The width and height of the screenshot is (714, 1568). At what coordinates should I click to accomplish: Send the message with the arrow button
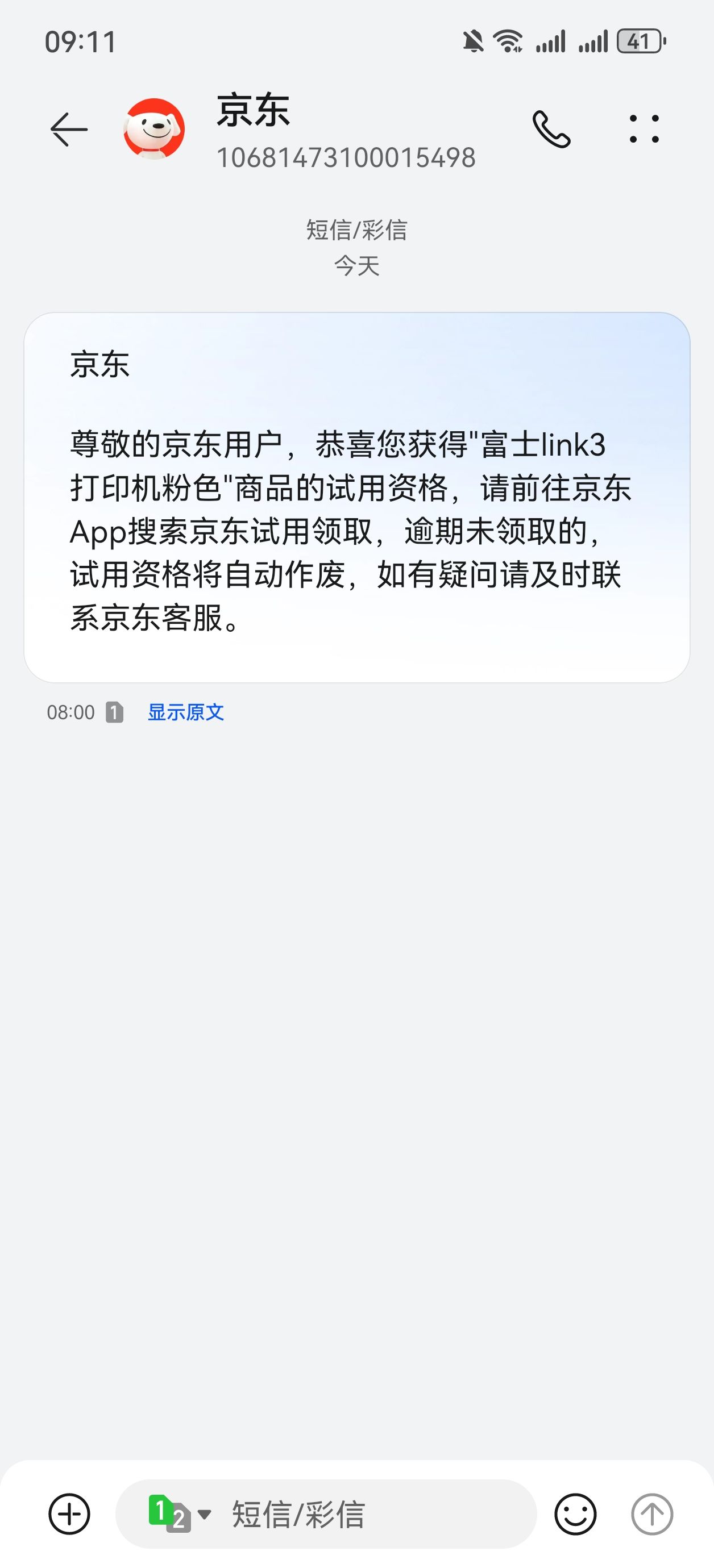point(652,1513)
